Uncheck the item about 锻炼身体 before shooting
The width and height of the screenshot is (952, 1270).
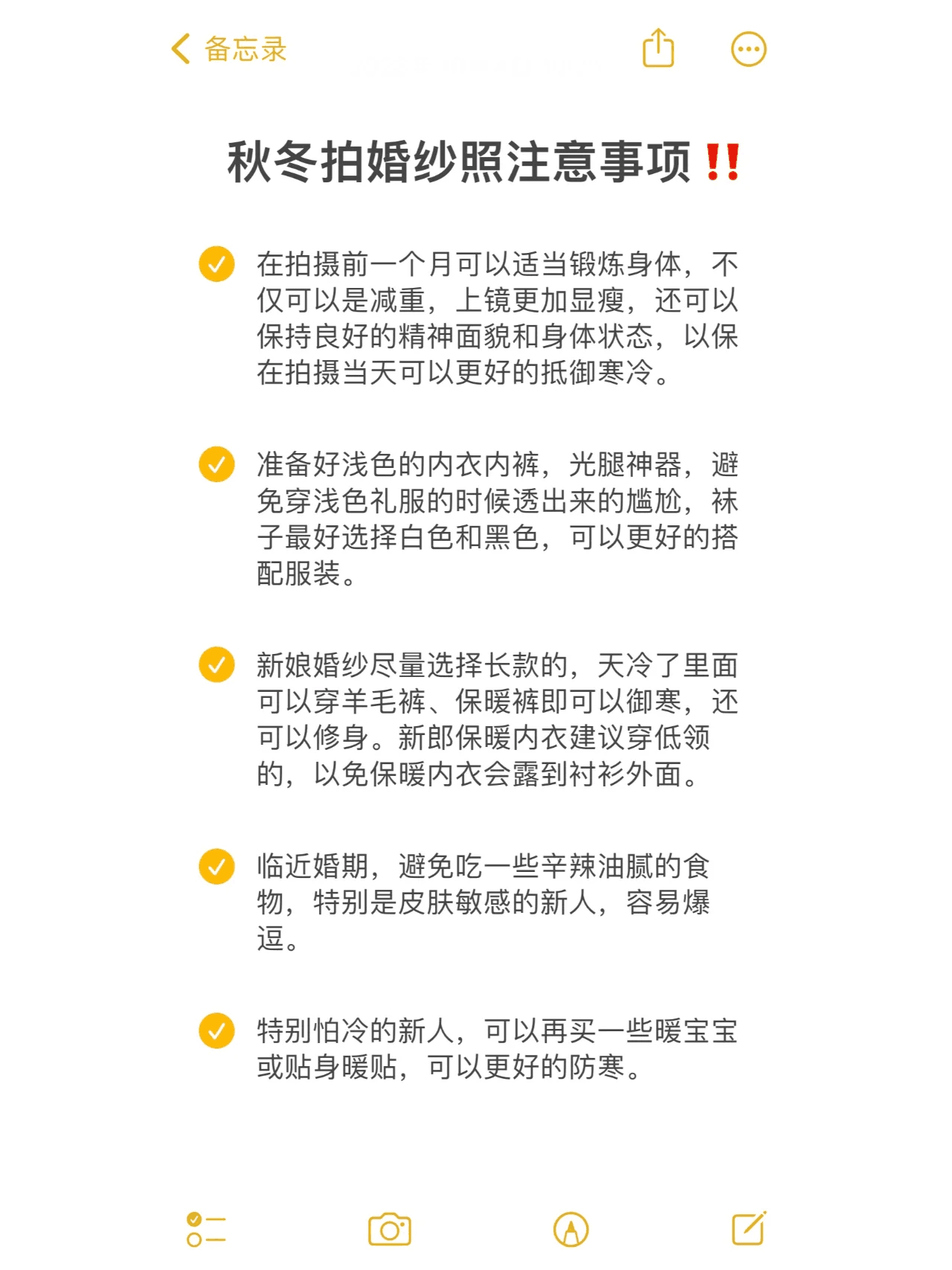[216, 264]
